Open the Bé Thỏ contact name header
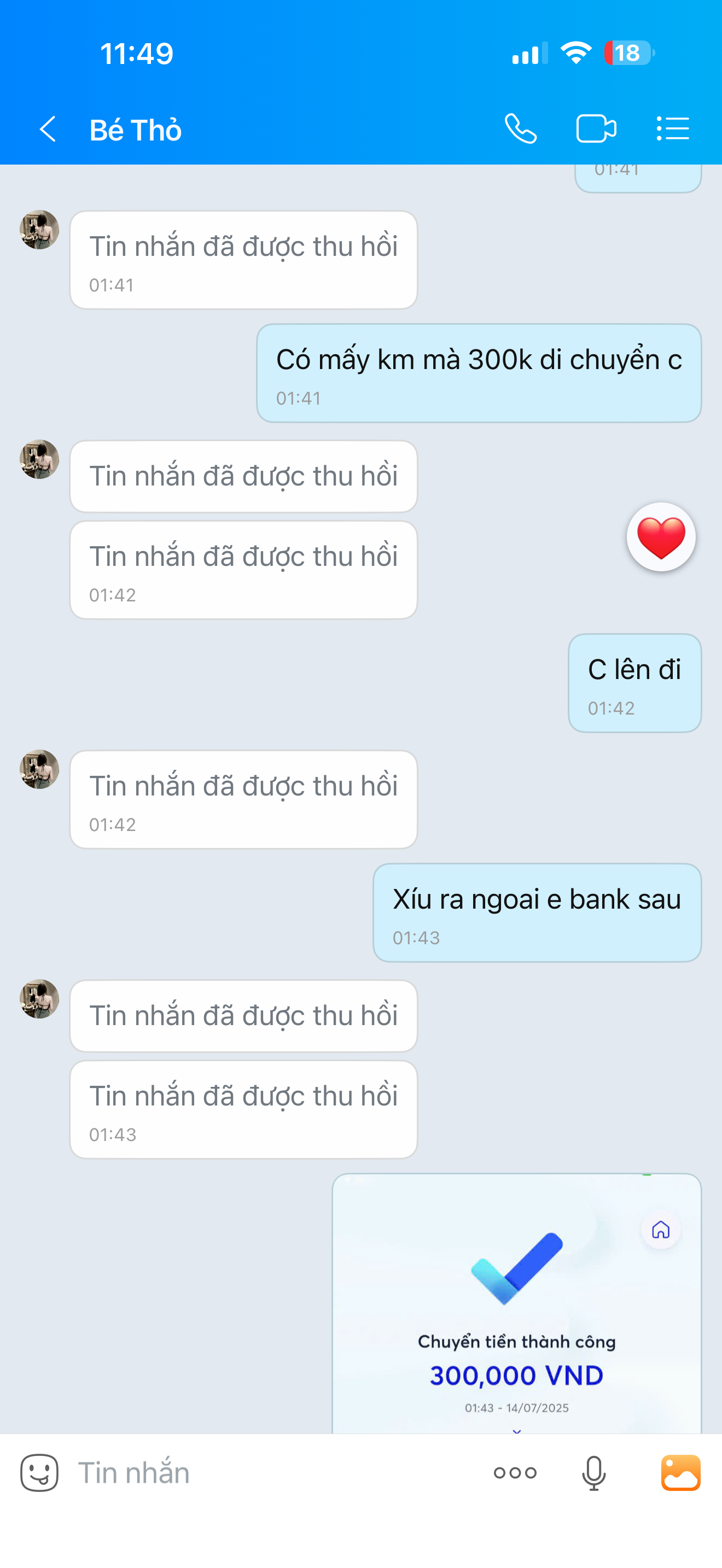The height and width of the screenshot is (1568, 722). (x=135, y=130)
